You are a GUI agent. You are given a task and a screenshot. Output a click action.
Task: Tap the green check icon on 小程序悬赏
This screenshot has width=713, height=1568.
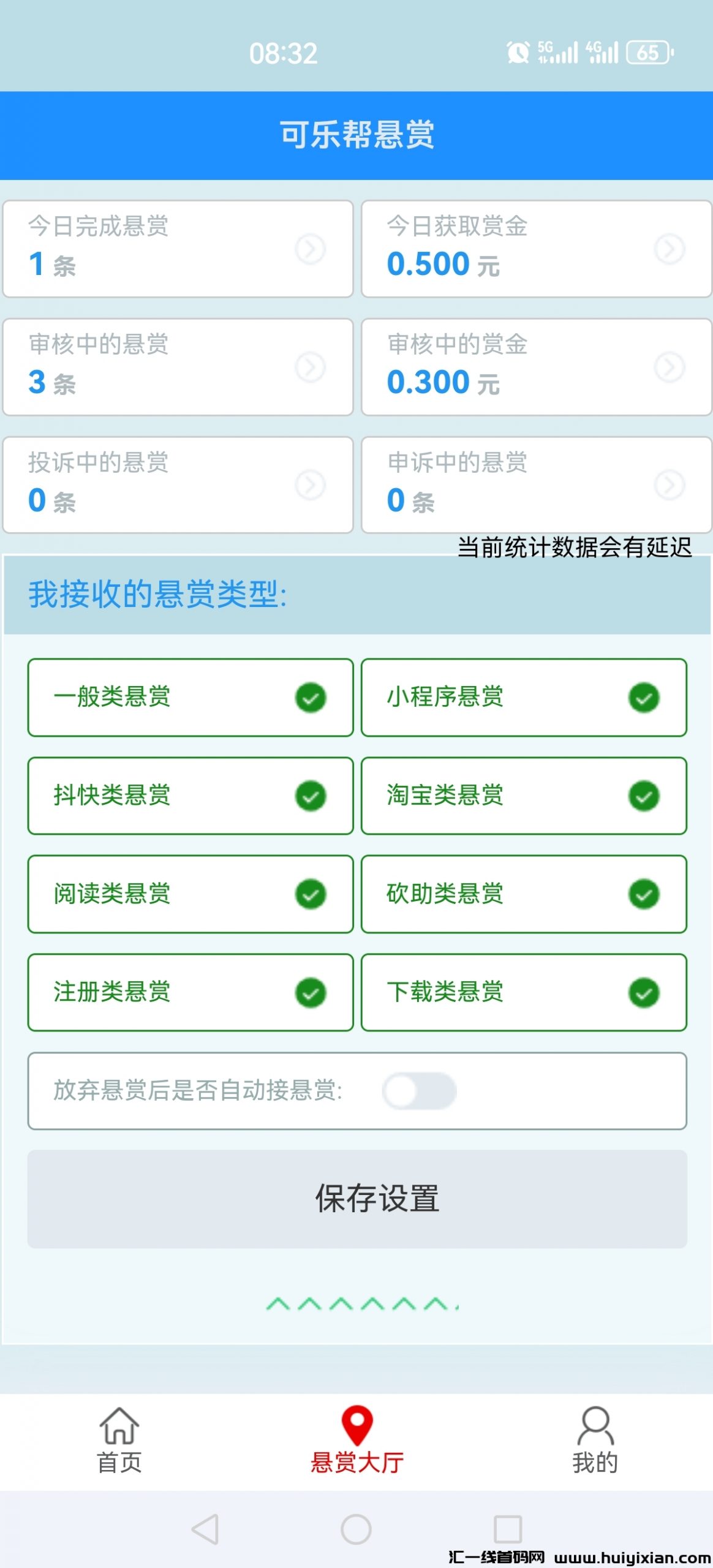pyautogui.click(x=643, y=697)
